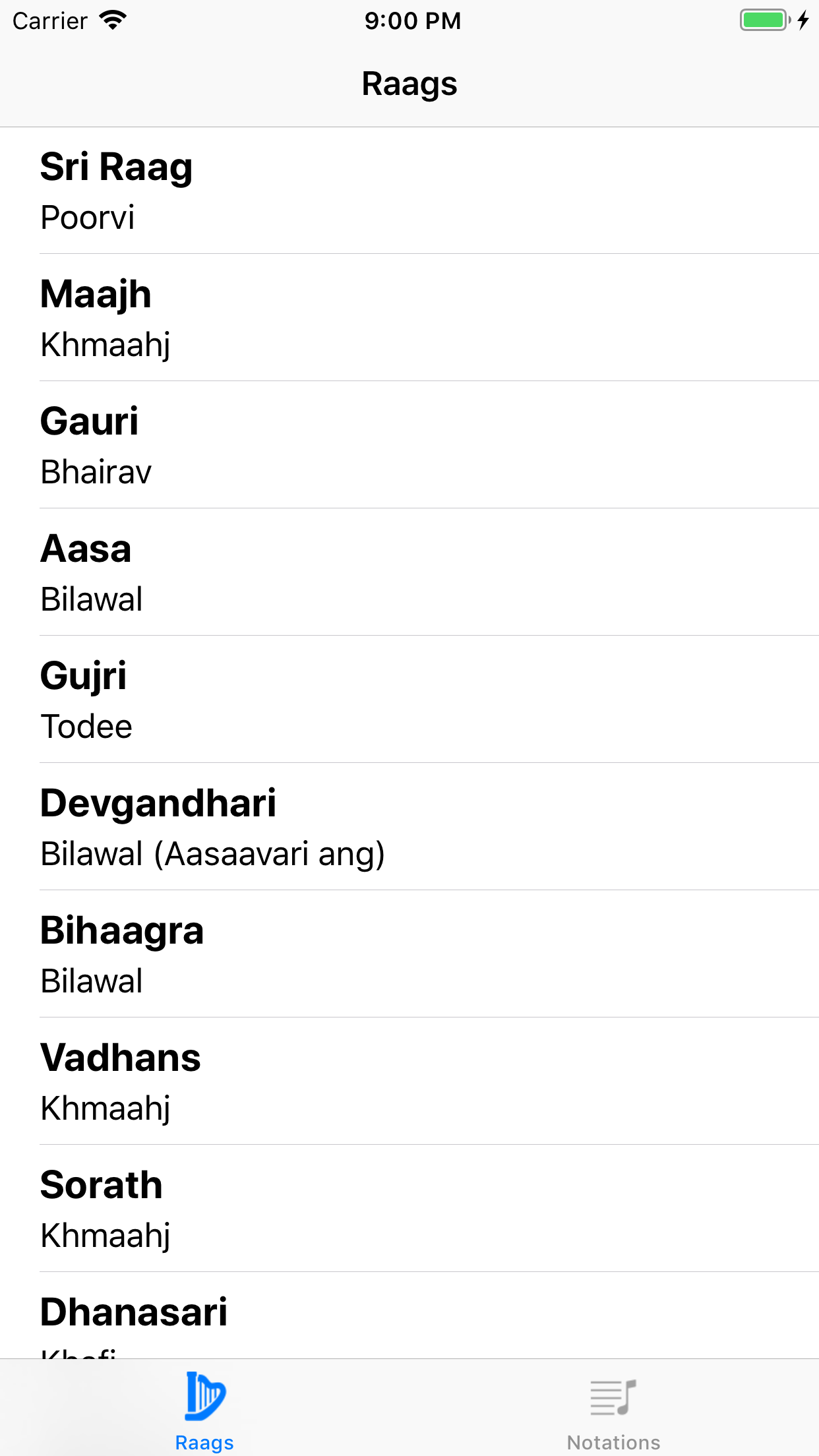Select Devgandhari raag
The width and height of the screenshot is (819, 1456).
click(x=409, y=827)
